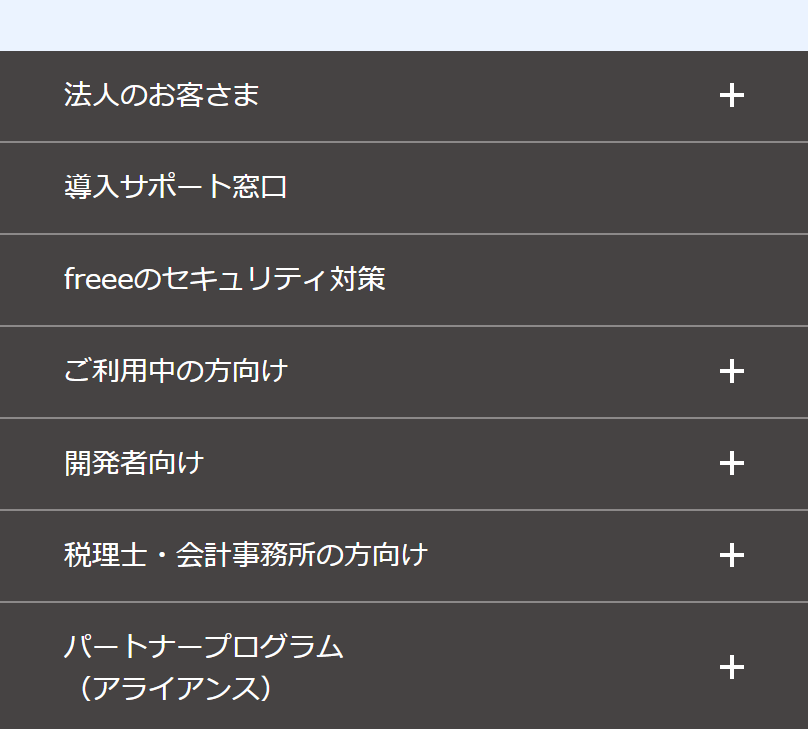Image resolution: width=808 pixels, height=729 pixels.
Task: Expand the 開発者向け section
Action: [731, 463]
